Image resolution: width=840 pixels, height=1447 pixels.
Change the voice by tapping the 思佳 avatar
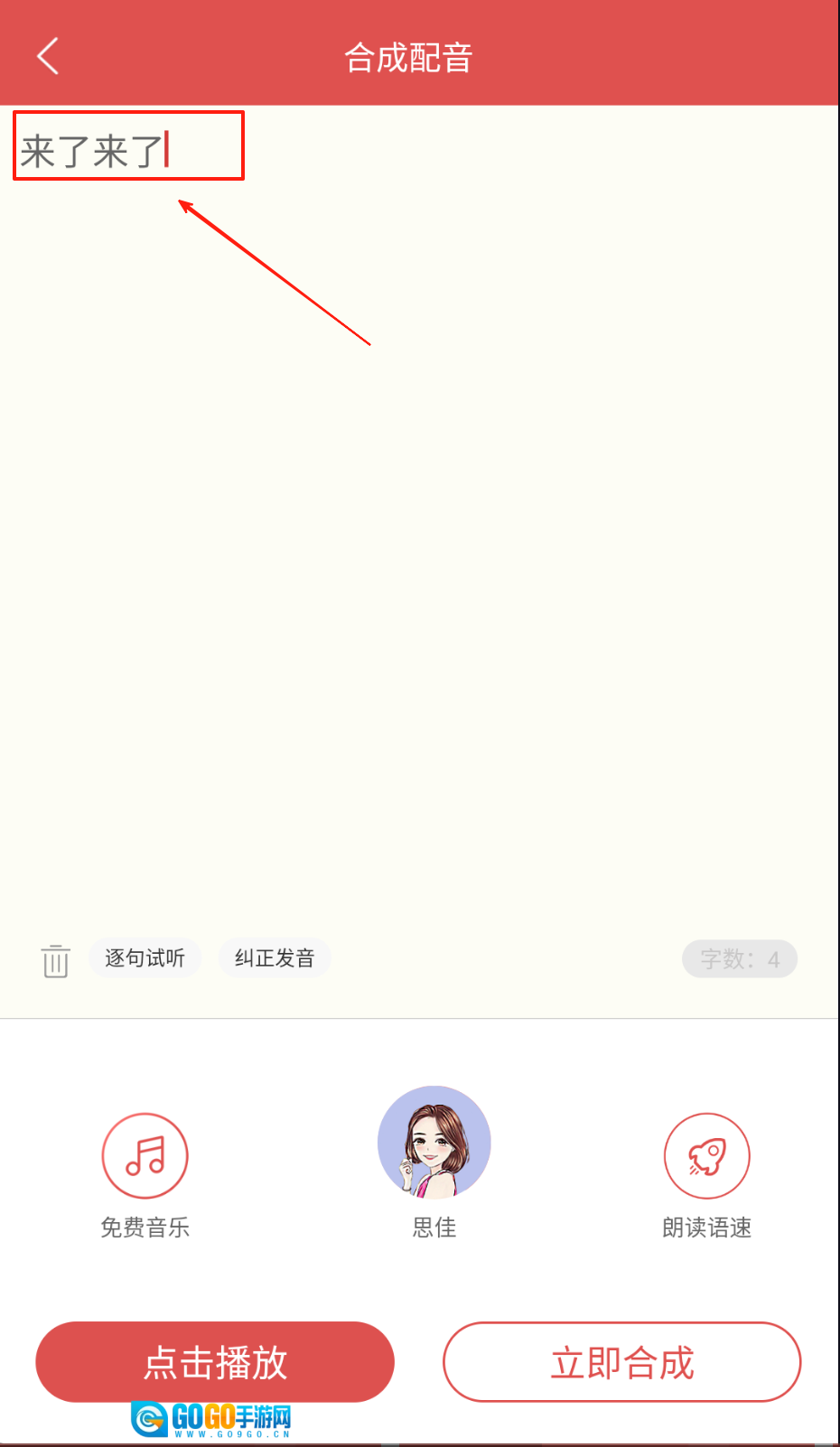(434, 1144)
